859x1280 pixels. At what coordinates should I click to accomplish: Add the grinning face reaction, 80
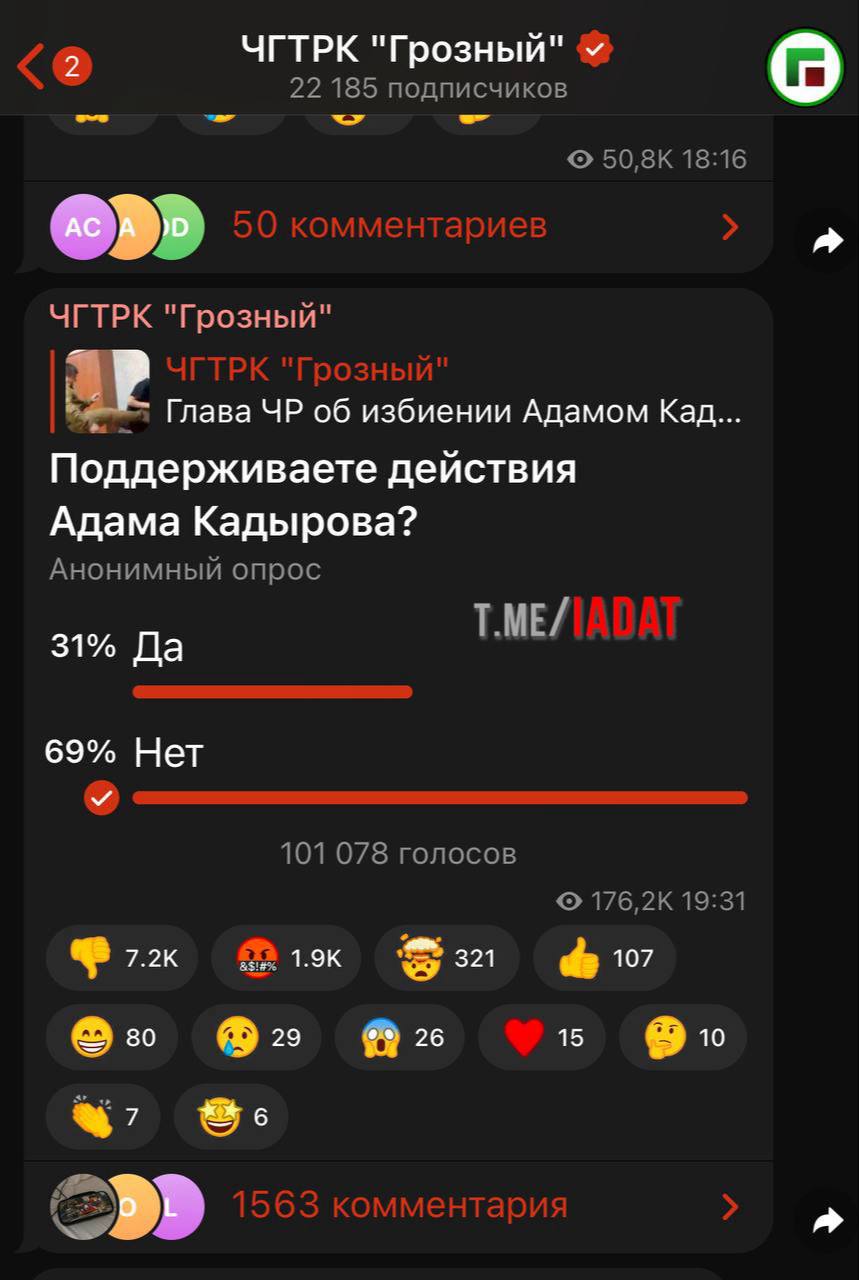112,1037
